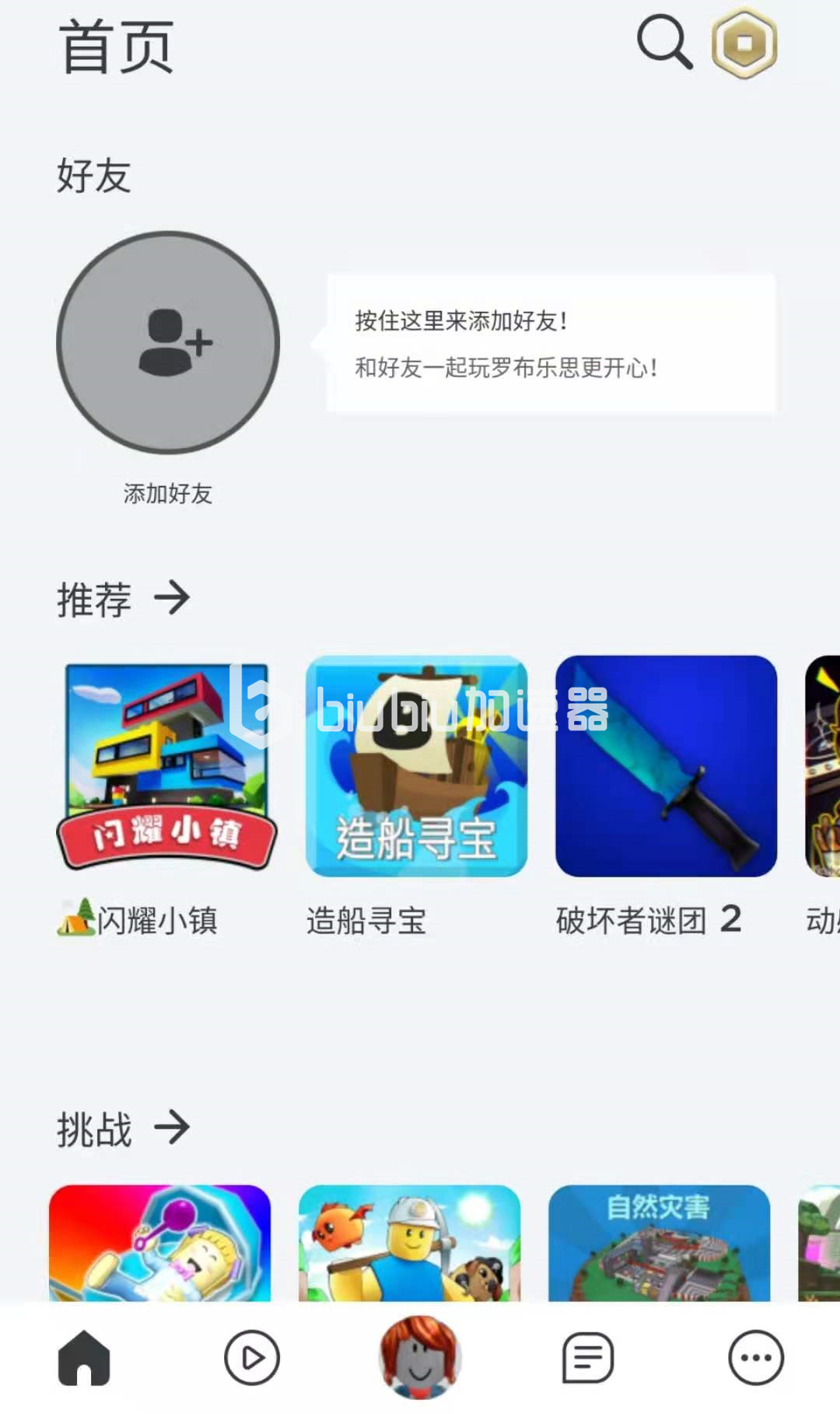Open the 闪耀小镇 game tile

(x=167, y=766)
